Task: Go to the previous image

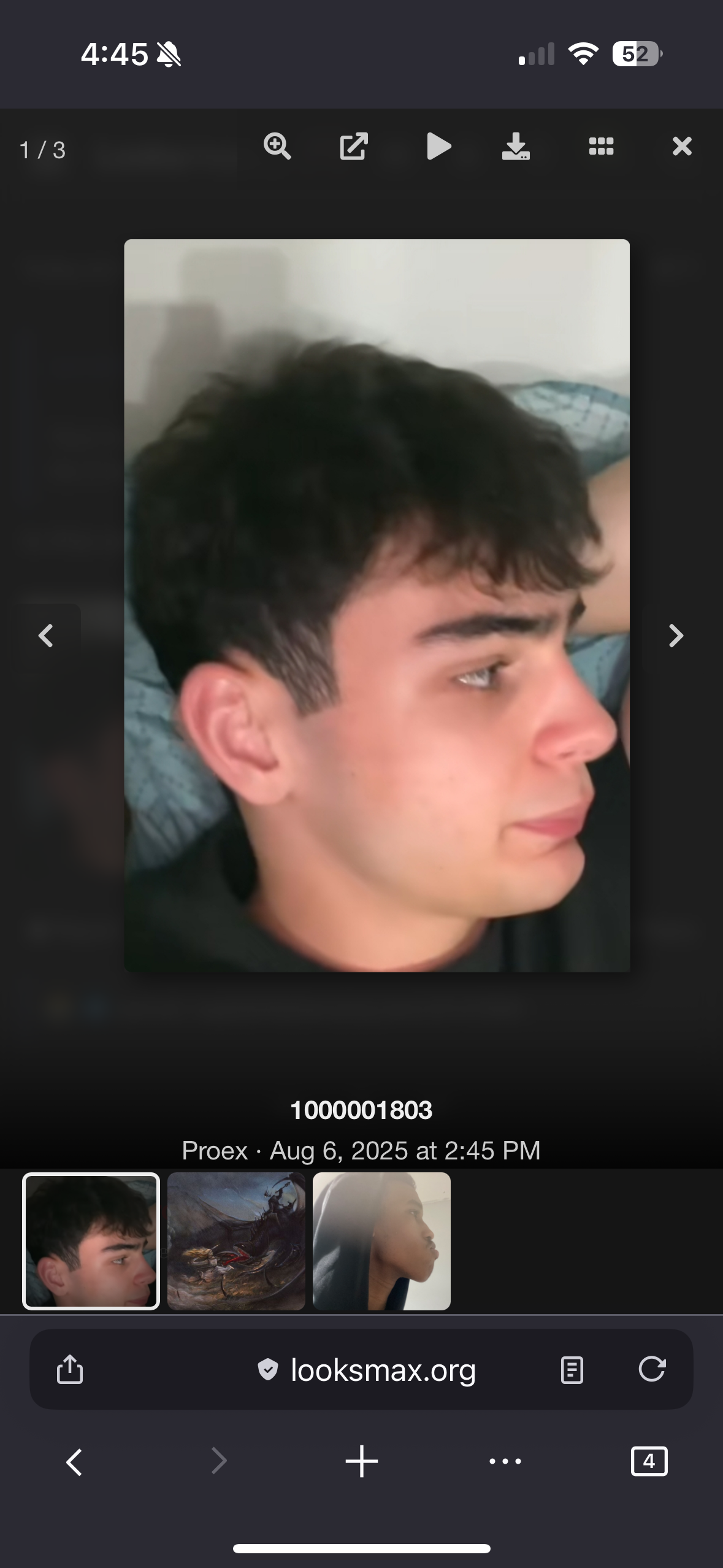Action: [46, 636]
